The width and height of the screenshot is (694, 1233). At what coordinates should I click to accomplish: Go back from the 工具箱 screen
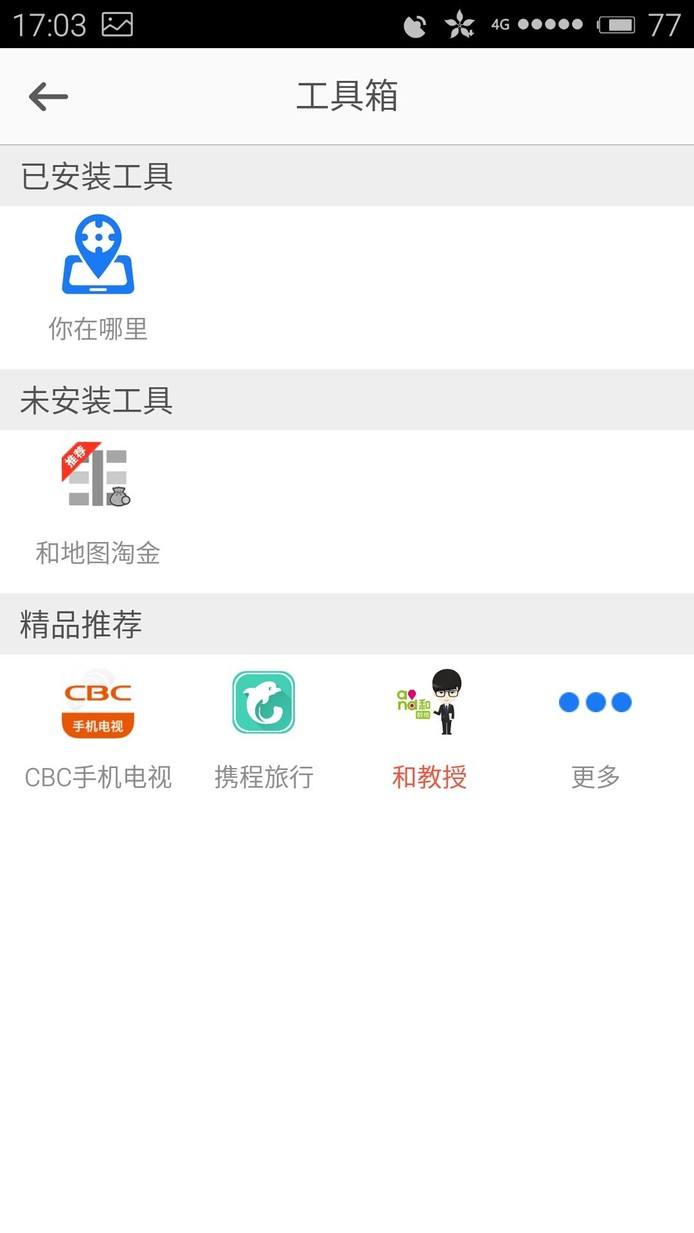48,97
